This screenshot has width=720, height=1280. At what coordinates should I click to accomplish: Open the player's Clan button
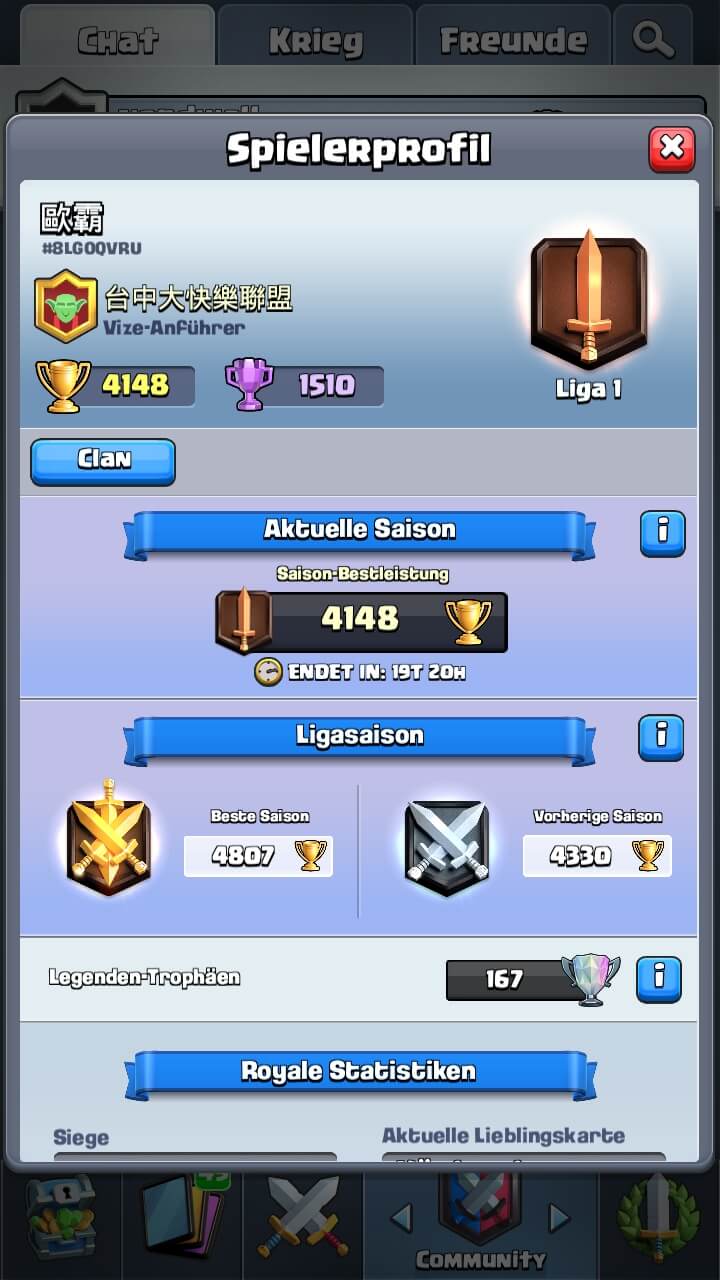pos(103,460)
